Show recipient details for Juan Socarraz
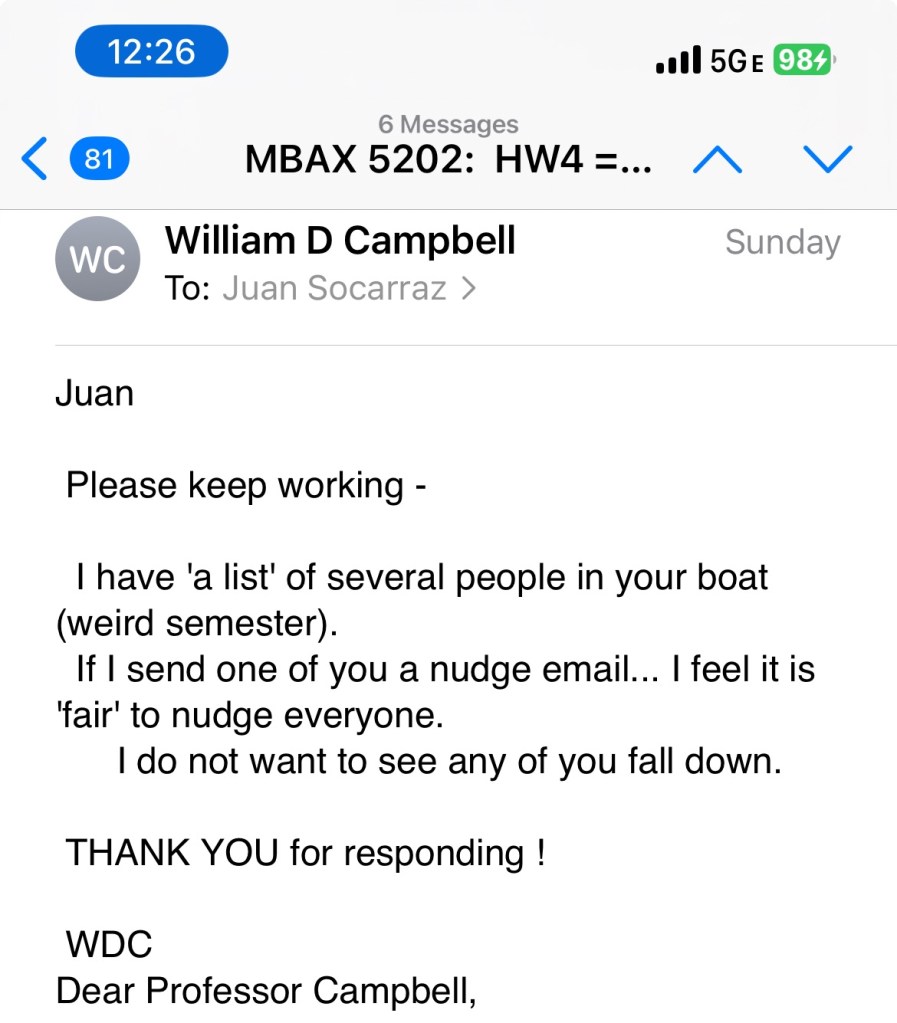The height and width of the screenshot is (1023, 897). click(x=349, y=289)
